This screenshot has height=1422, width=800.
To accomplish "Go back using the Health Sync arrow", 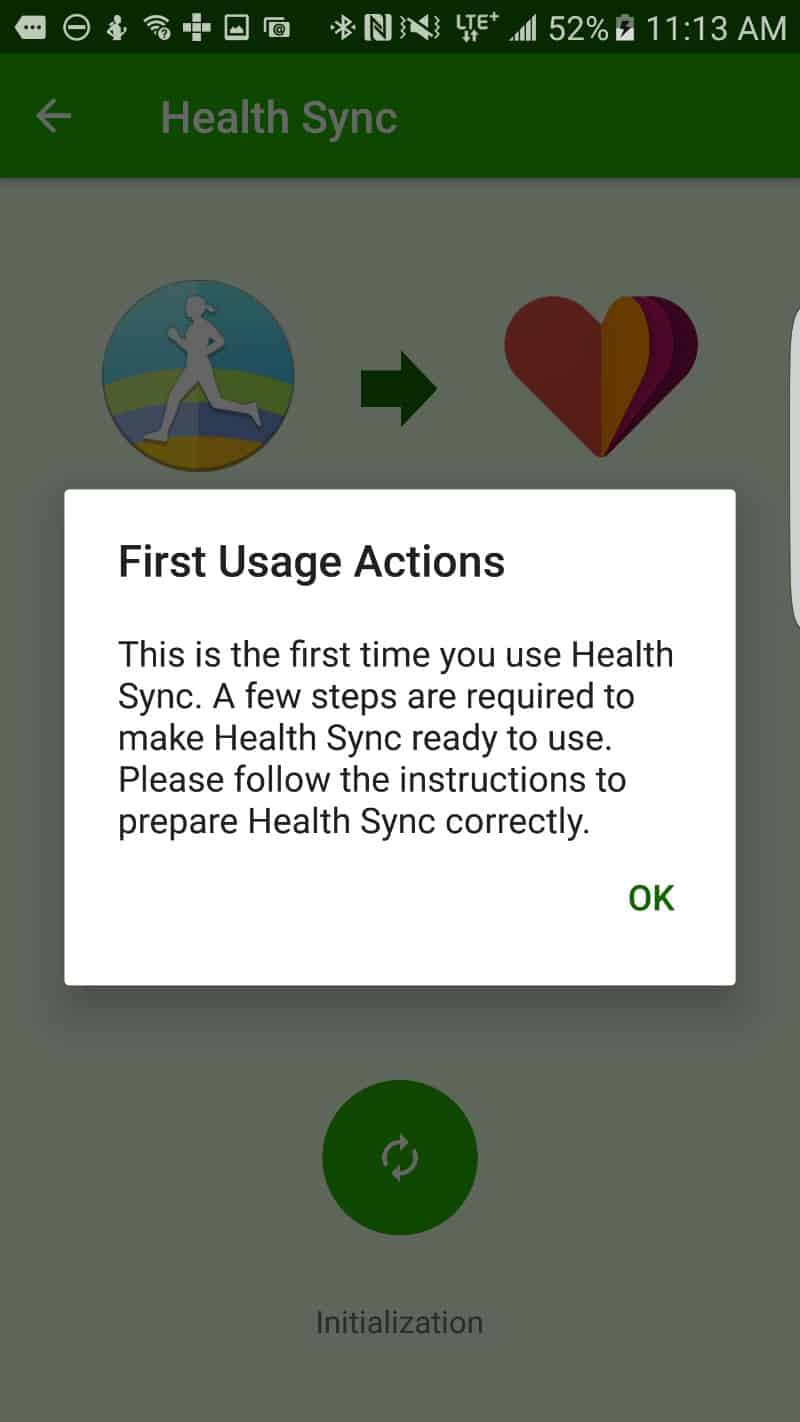I will pos(54,117).
